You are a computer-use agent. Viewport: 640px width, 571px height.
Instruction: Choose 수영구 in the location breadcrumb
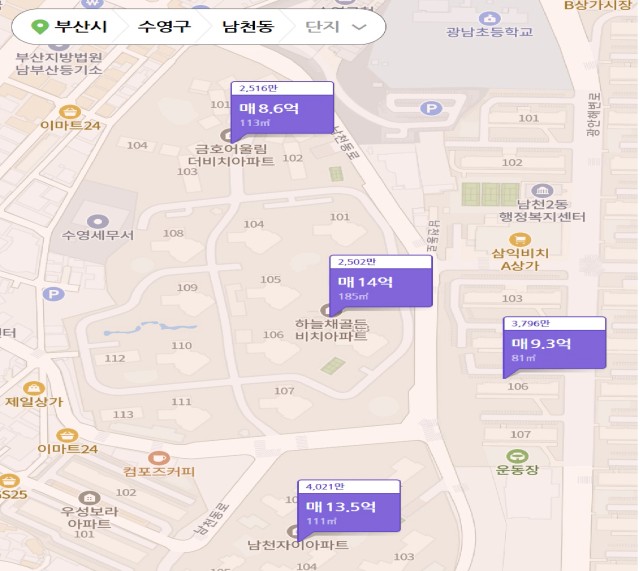click(163, 27)
